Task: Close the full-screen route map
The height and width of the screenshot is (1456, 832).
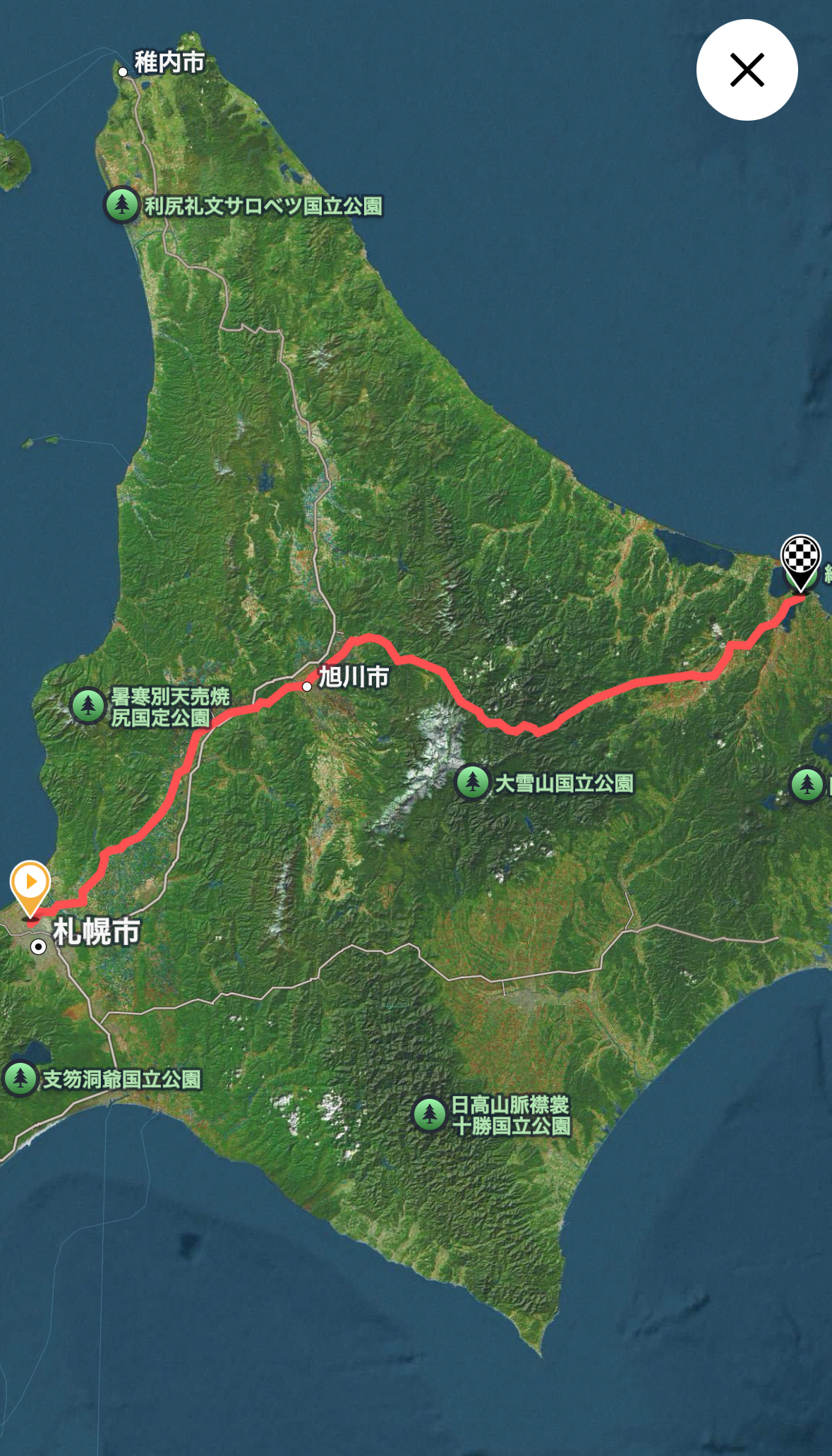Action: (x=747, y=70)
